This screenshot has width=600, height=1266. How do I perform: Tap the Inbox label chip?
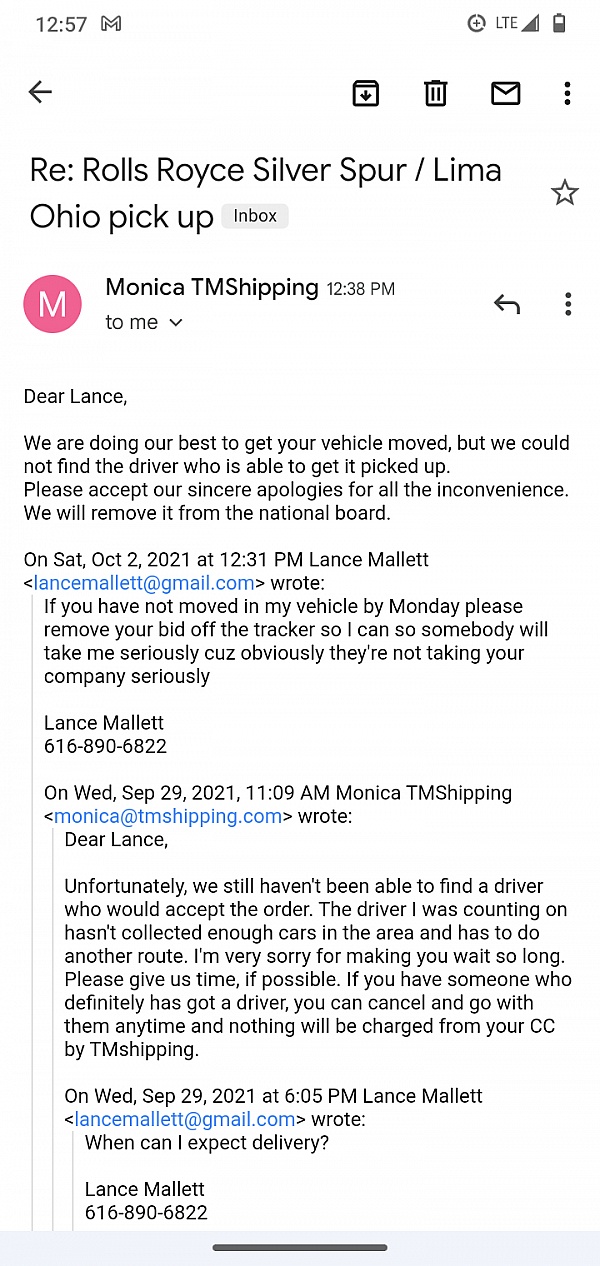click(x=255, y=216)
